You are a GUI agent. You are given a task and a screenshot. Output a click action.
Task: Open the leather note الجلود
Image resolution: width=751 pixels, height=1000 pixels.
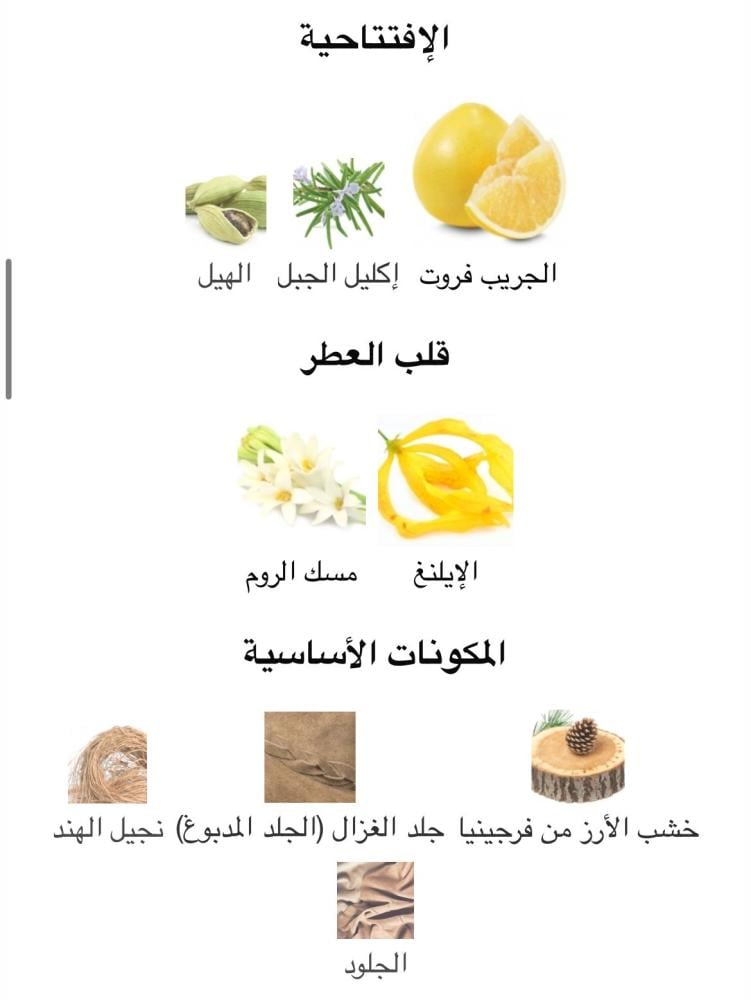pyautogui.click(x=375, y=900)
